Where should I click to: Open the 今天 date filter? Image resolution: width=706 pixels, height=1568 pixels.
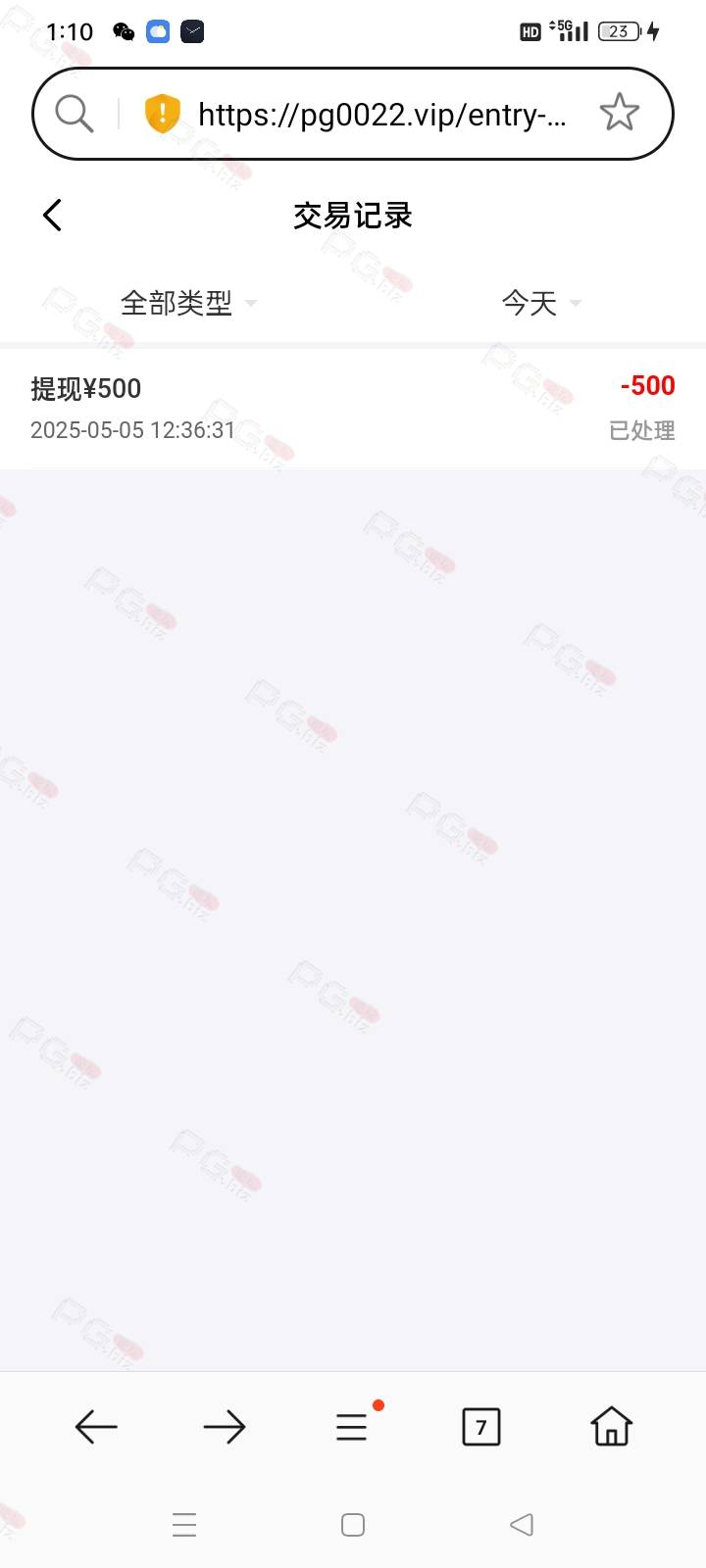click(541, 303)
